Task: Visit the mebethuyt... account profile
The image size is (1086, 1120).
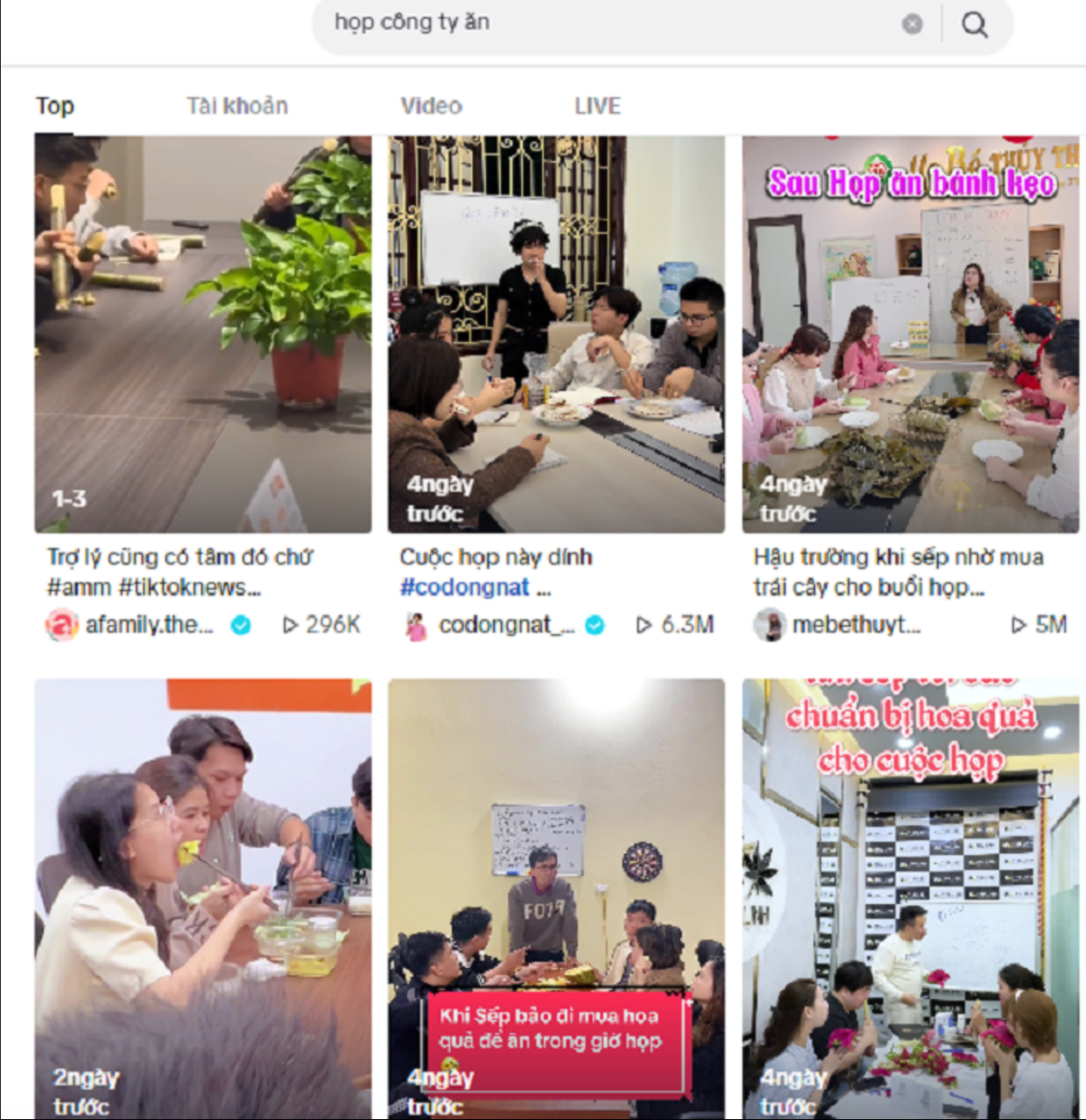Action: coord(855,624)
